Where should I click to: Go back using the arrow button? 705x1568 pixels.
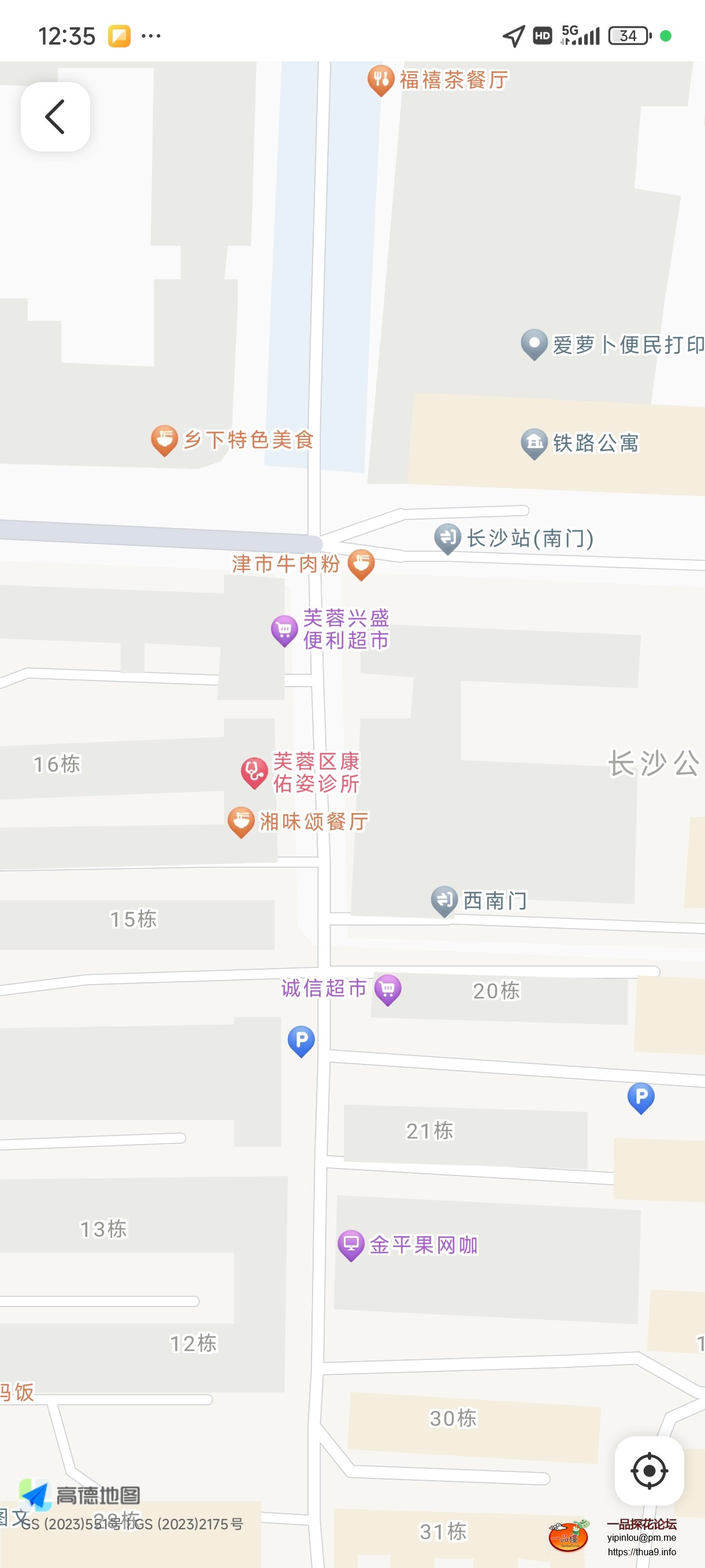(55, 116)
